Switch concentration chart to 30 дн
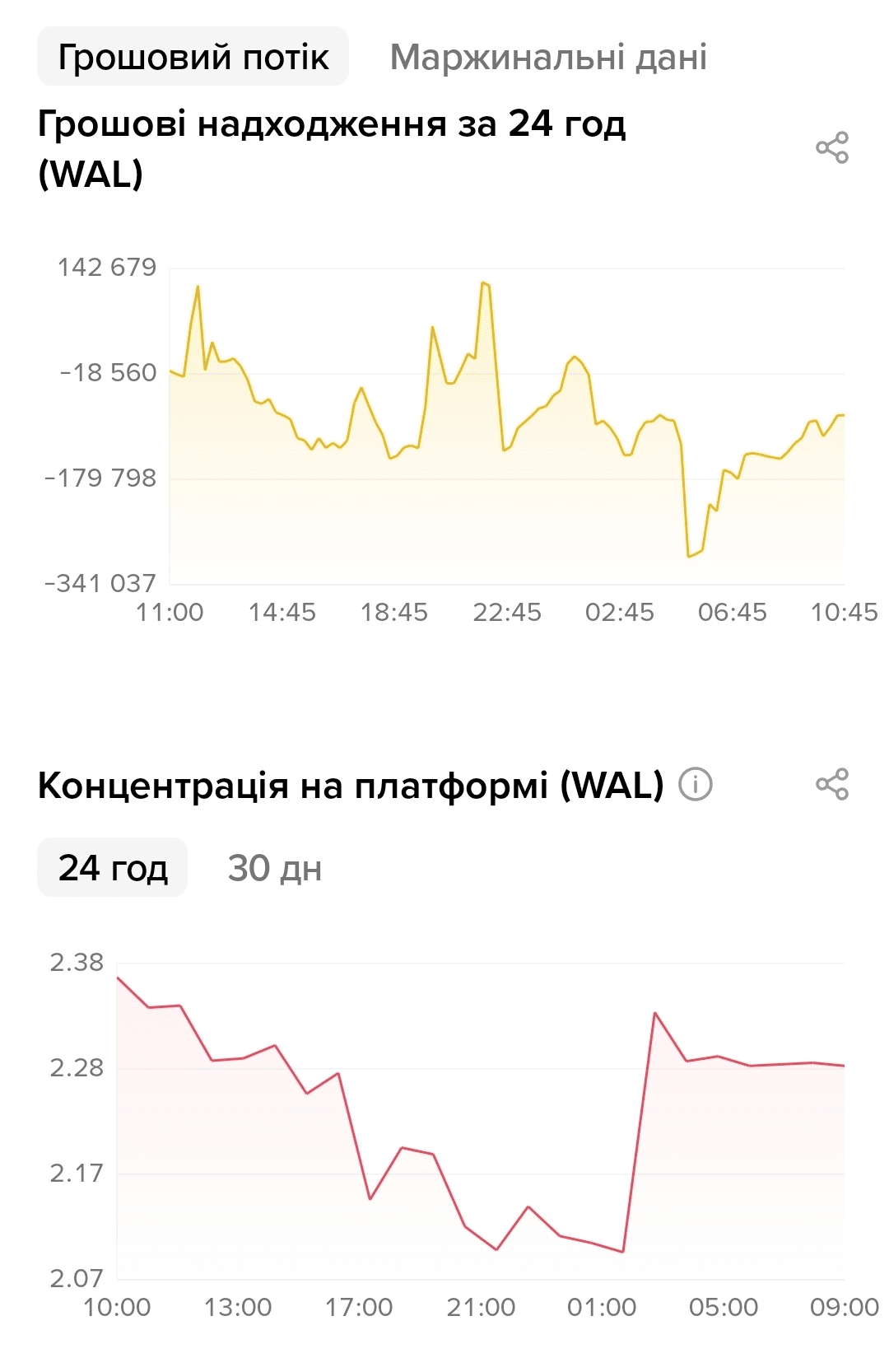 [x=274, y=867]
